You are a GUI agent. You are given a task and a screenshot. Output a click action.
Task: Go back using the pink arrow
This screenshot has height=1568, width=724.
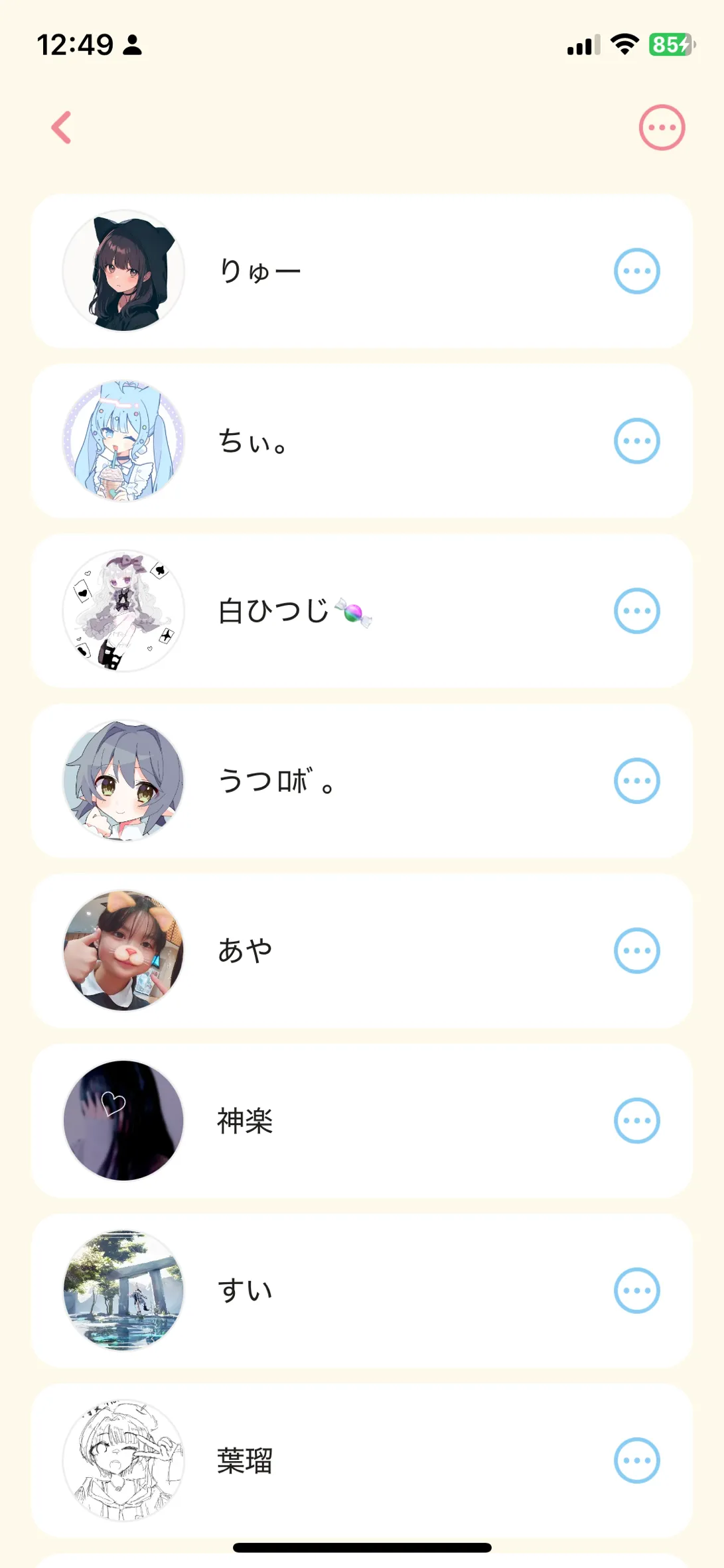[62, 127]
